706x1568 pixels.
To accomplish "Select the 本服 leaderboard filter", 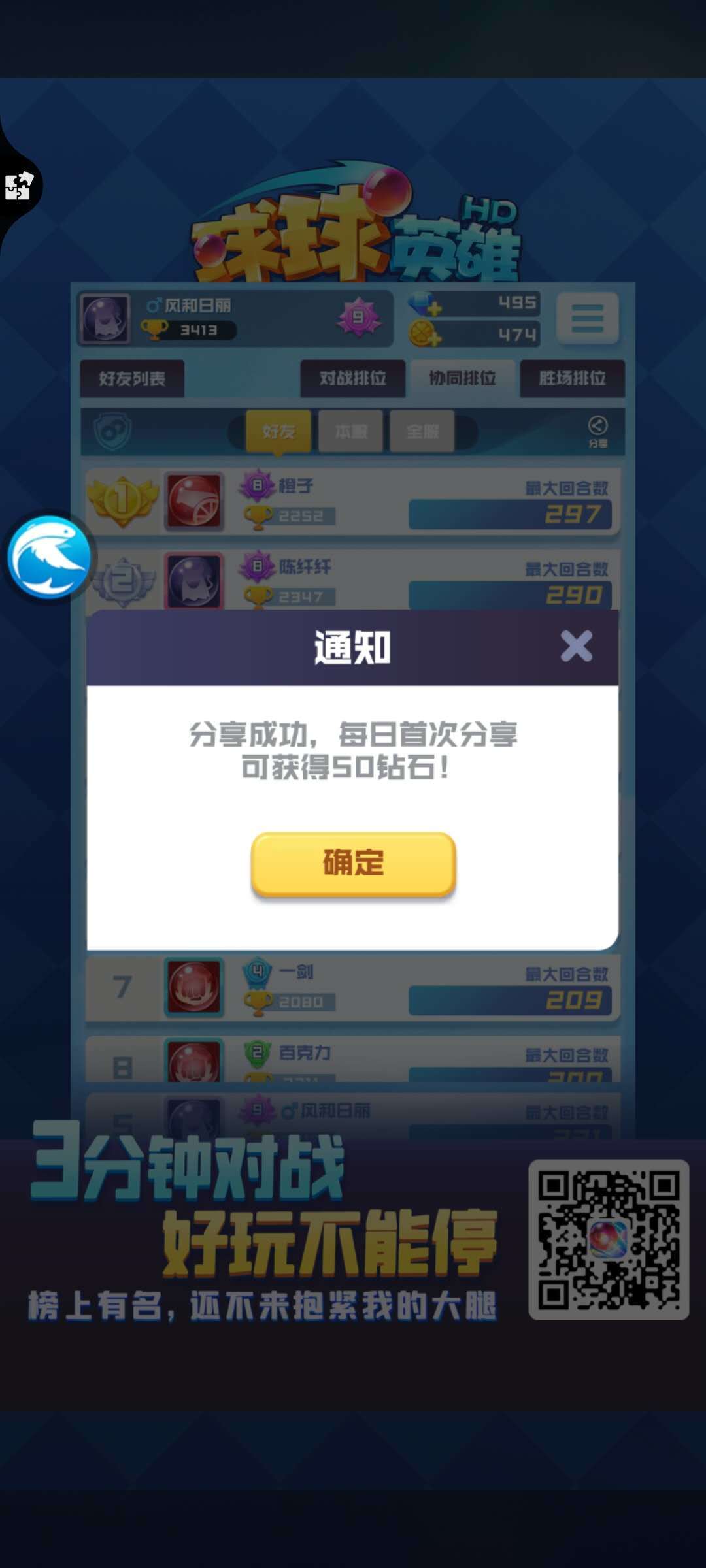I will 351,431.
